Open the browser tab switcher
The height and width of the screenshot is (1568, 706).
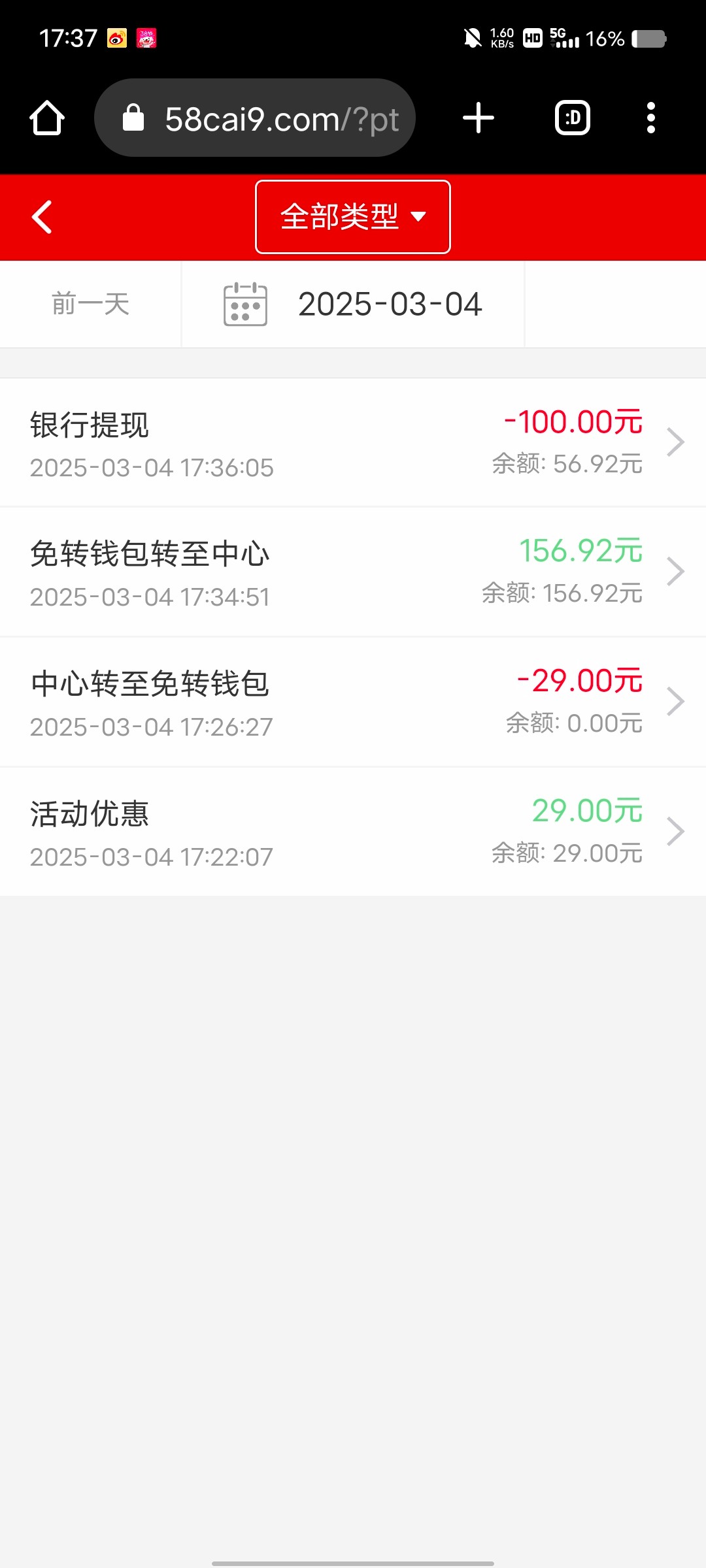[x=573, y=118]
